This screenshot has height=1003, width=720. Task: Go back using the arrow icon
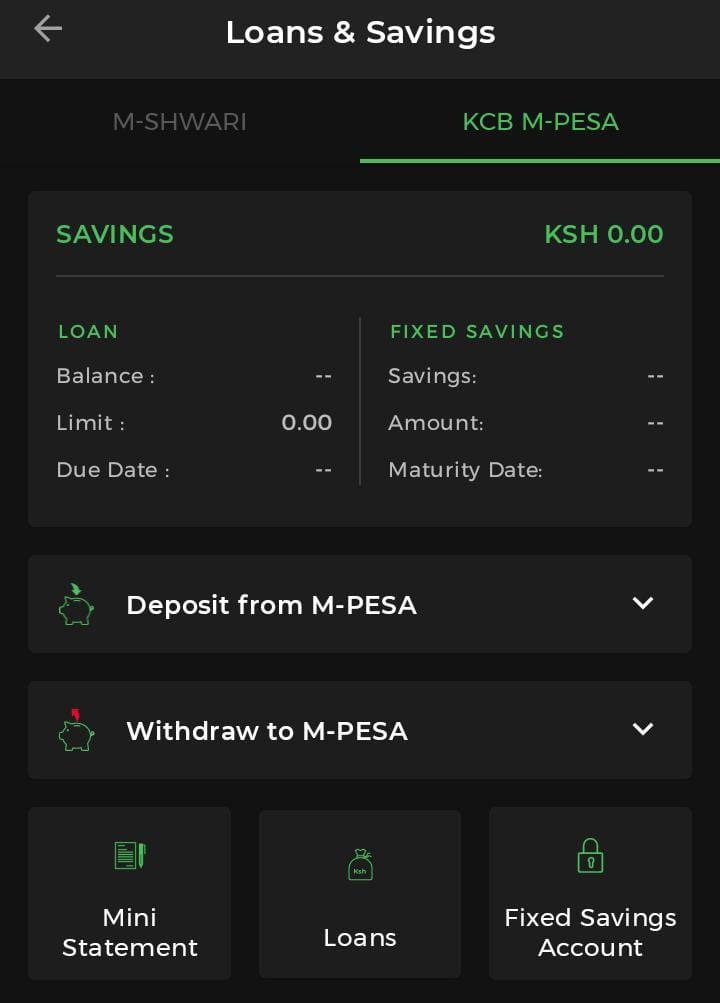pos(48,30)
